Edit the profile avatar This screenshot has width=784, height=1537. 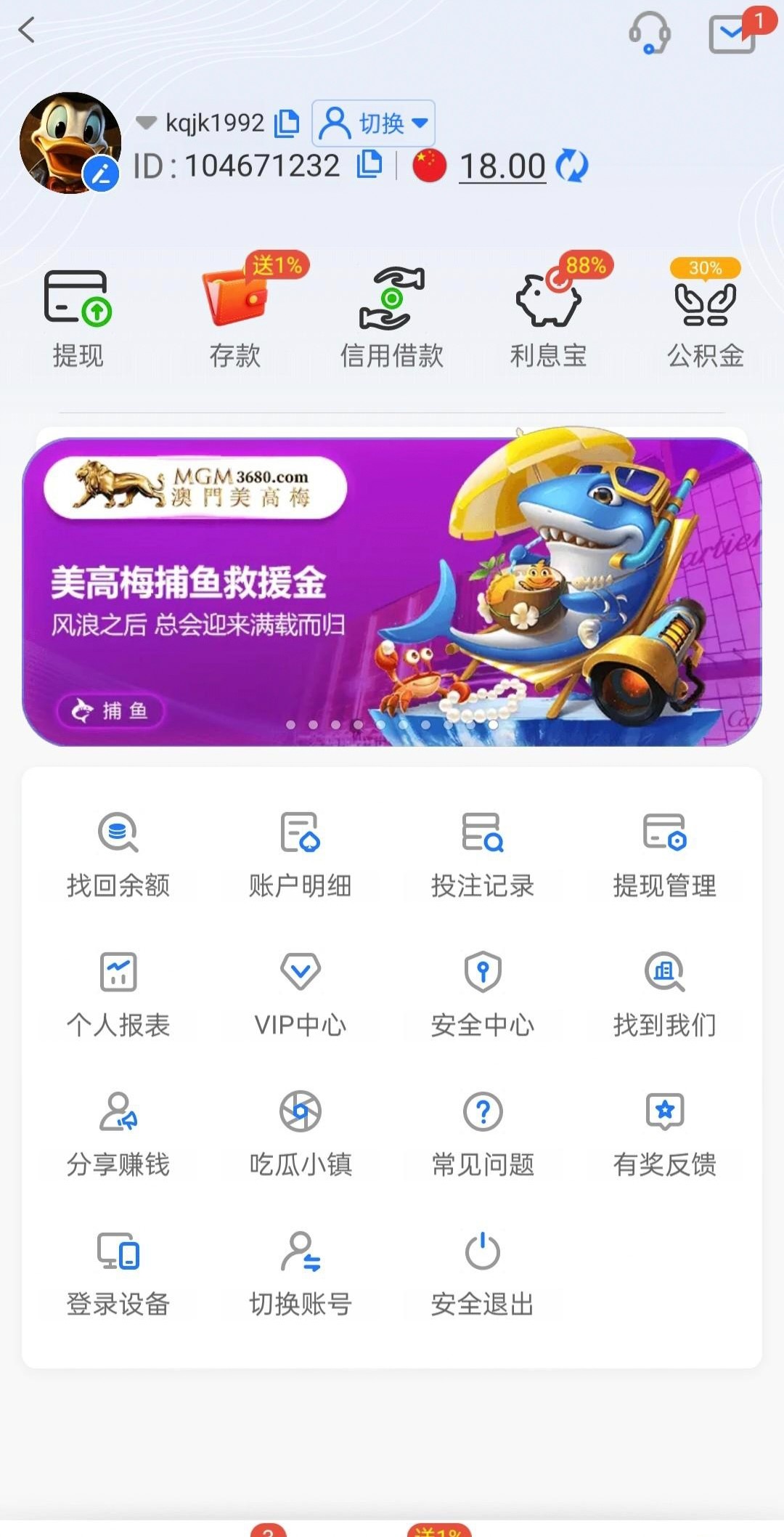click(101, 174)
